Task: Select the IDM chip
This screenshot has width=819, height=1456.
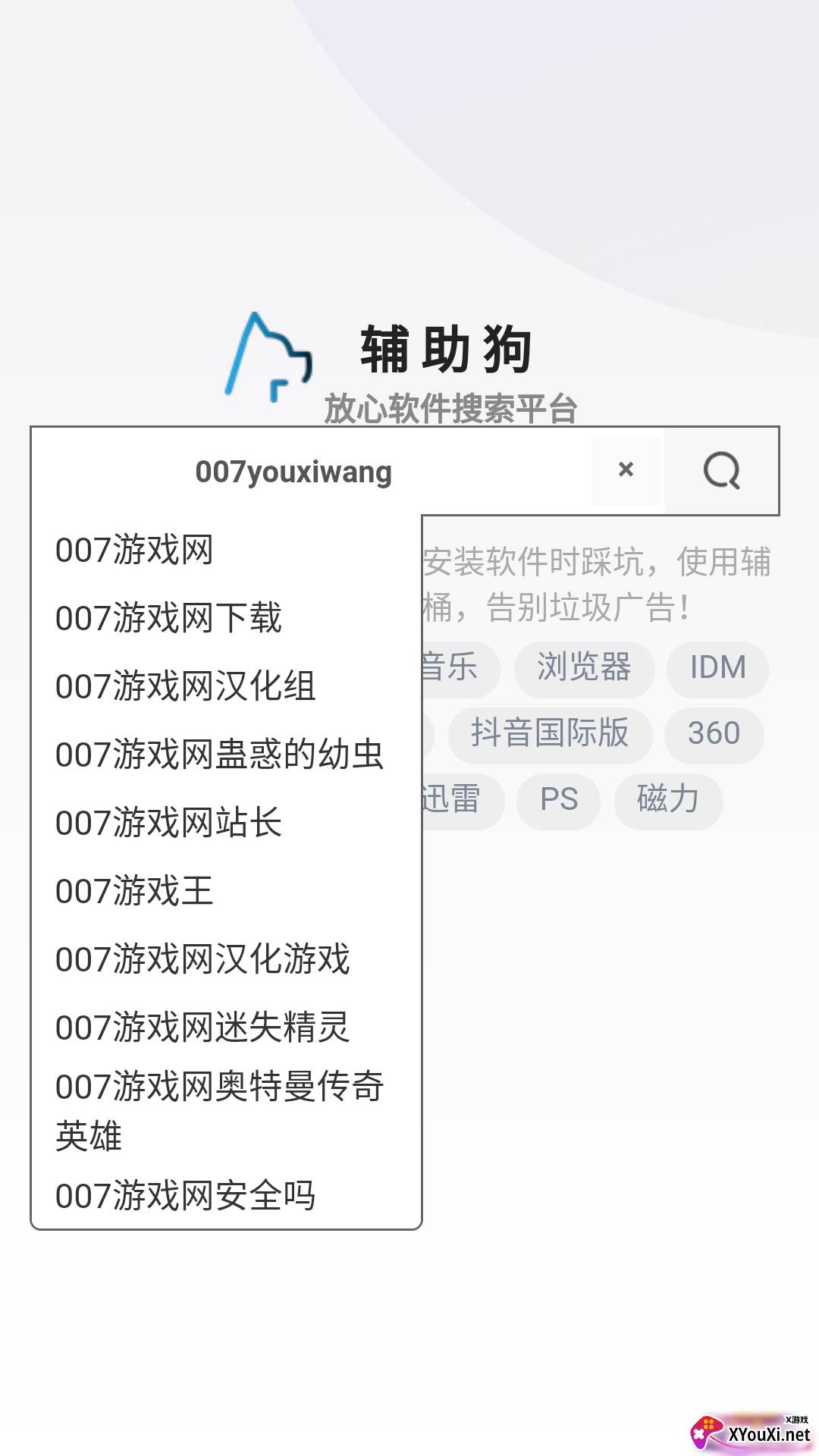Action: point(717,668)
